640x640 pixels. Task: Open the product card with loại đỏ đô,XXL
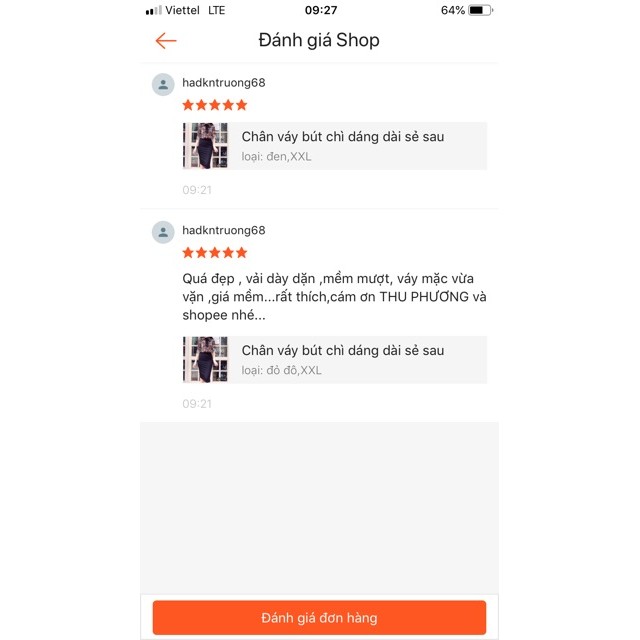coord(334,360)
